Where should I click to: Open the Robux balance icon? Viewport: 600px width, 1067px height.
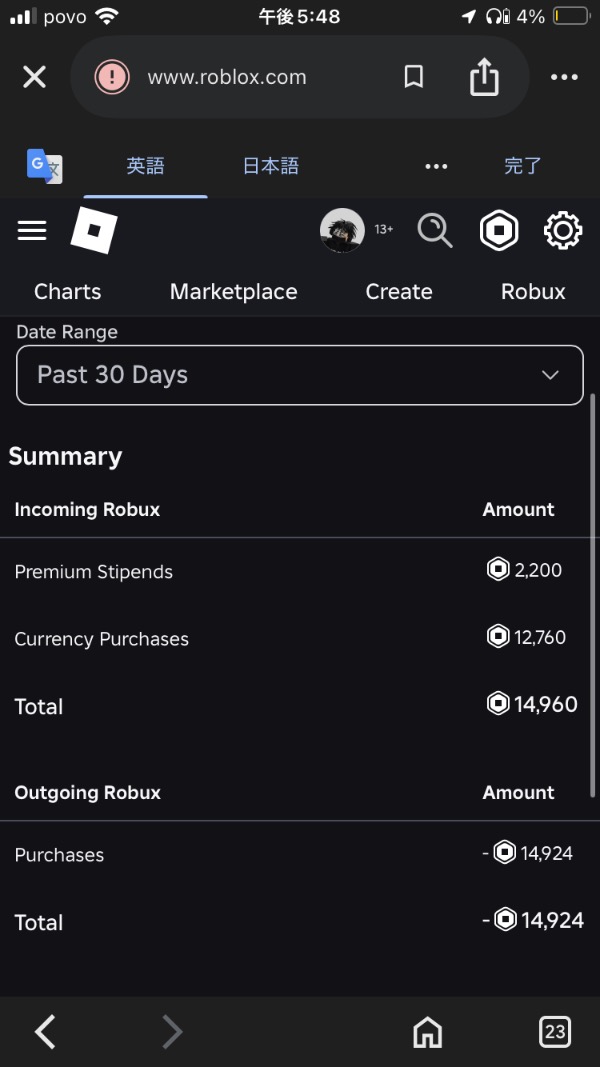(x=499, y=230)
